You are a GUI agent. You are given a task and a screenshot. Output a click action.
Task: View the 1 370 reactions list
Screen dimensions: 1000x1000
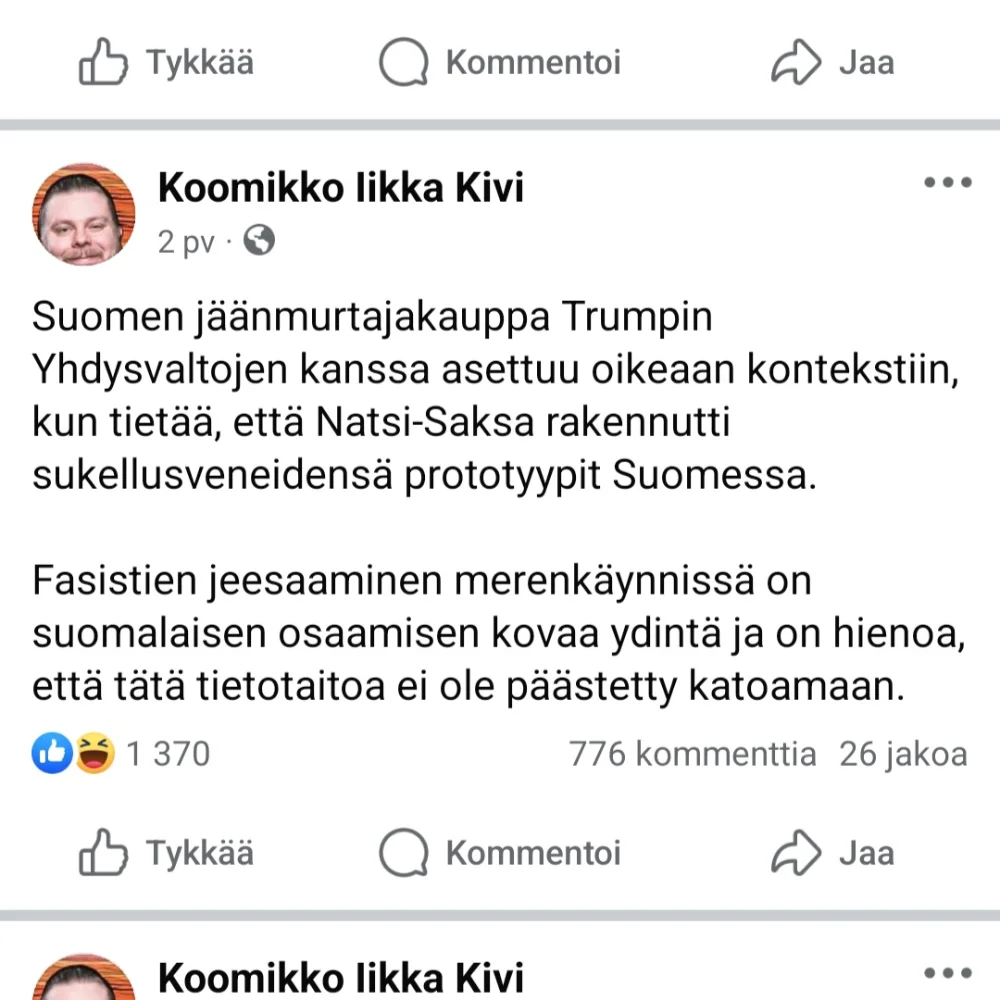[x=122, y=753]
